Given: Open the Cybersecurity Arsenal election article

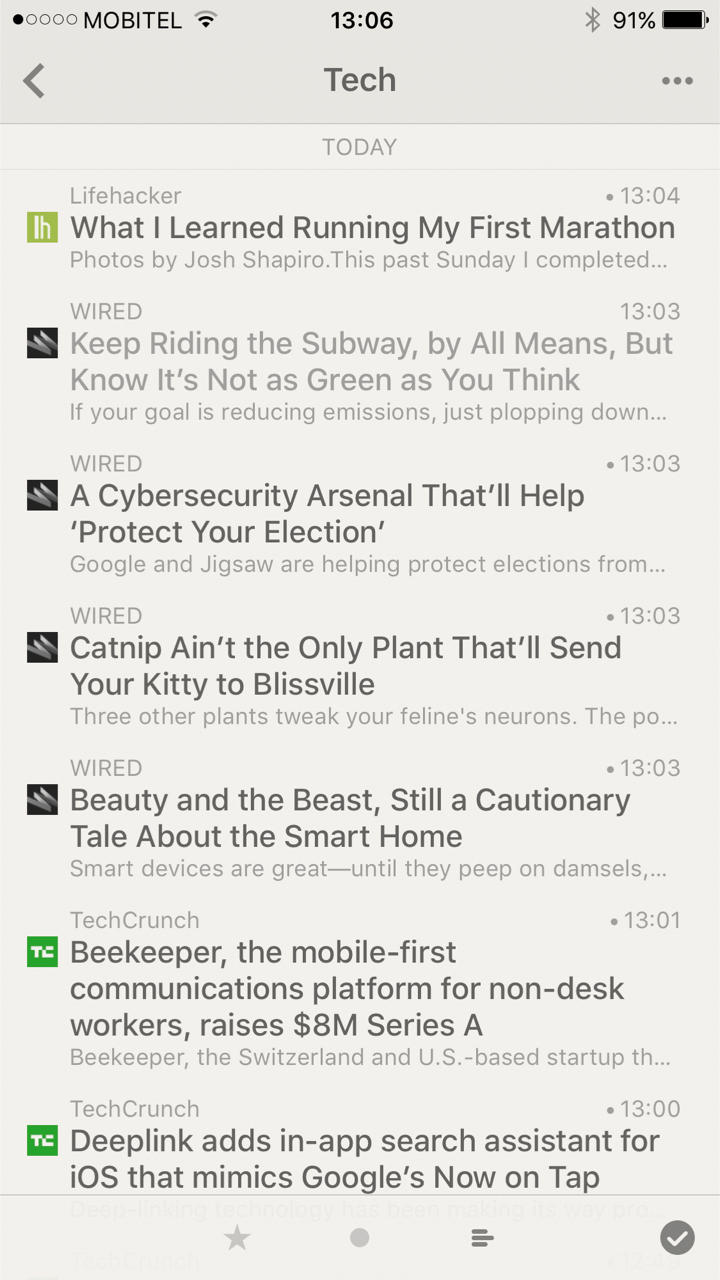Looking at the screenshot, I should coord(370,513).
